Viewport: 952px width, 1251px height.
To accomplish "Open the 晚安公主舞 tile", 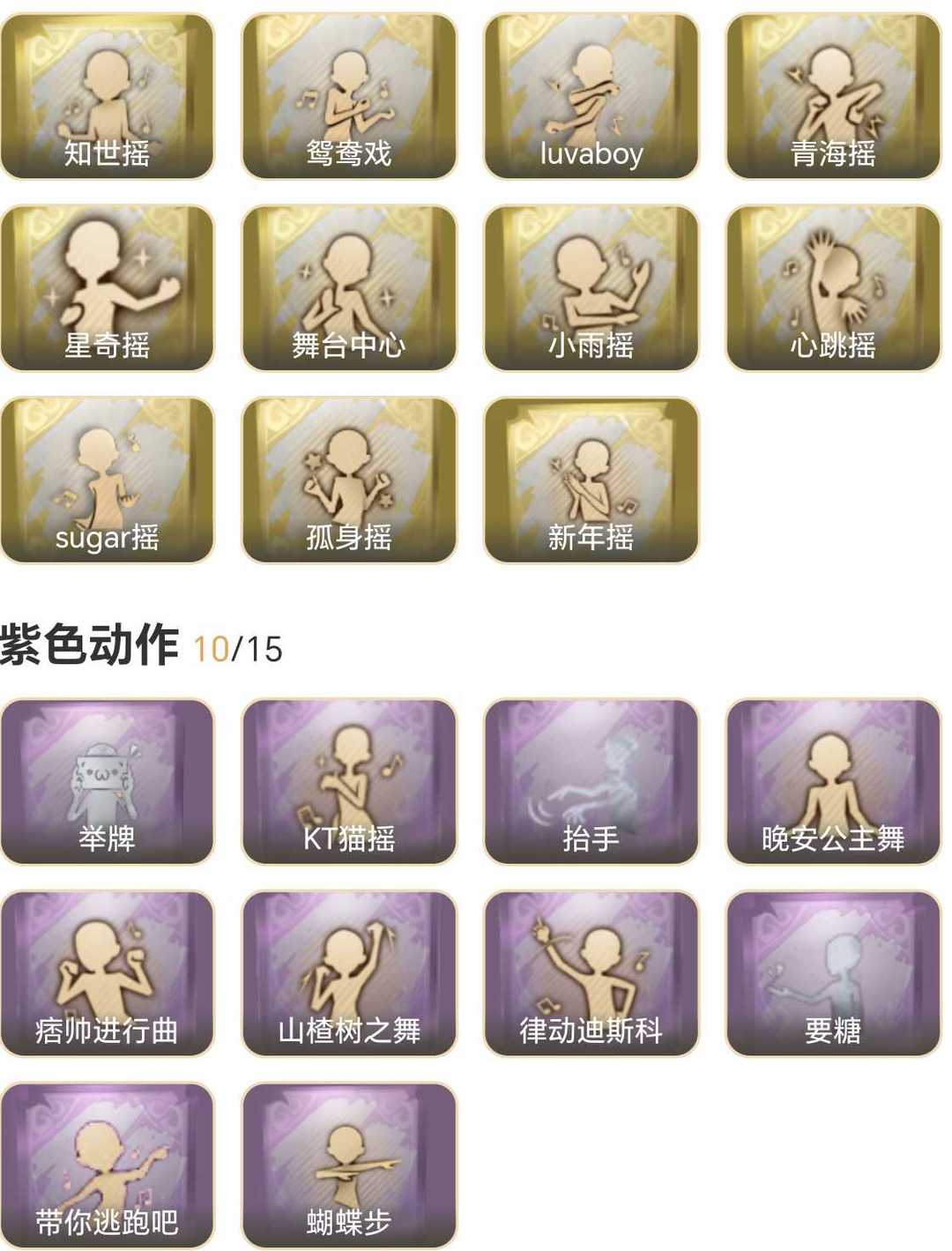I will (x=833, y=782).
